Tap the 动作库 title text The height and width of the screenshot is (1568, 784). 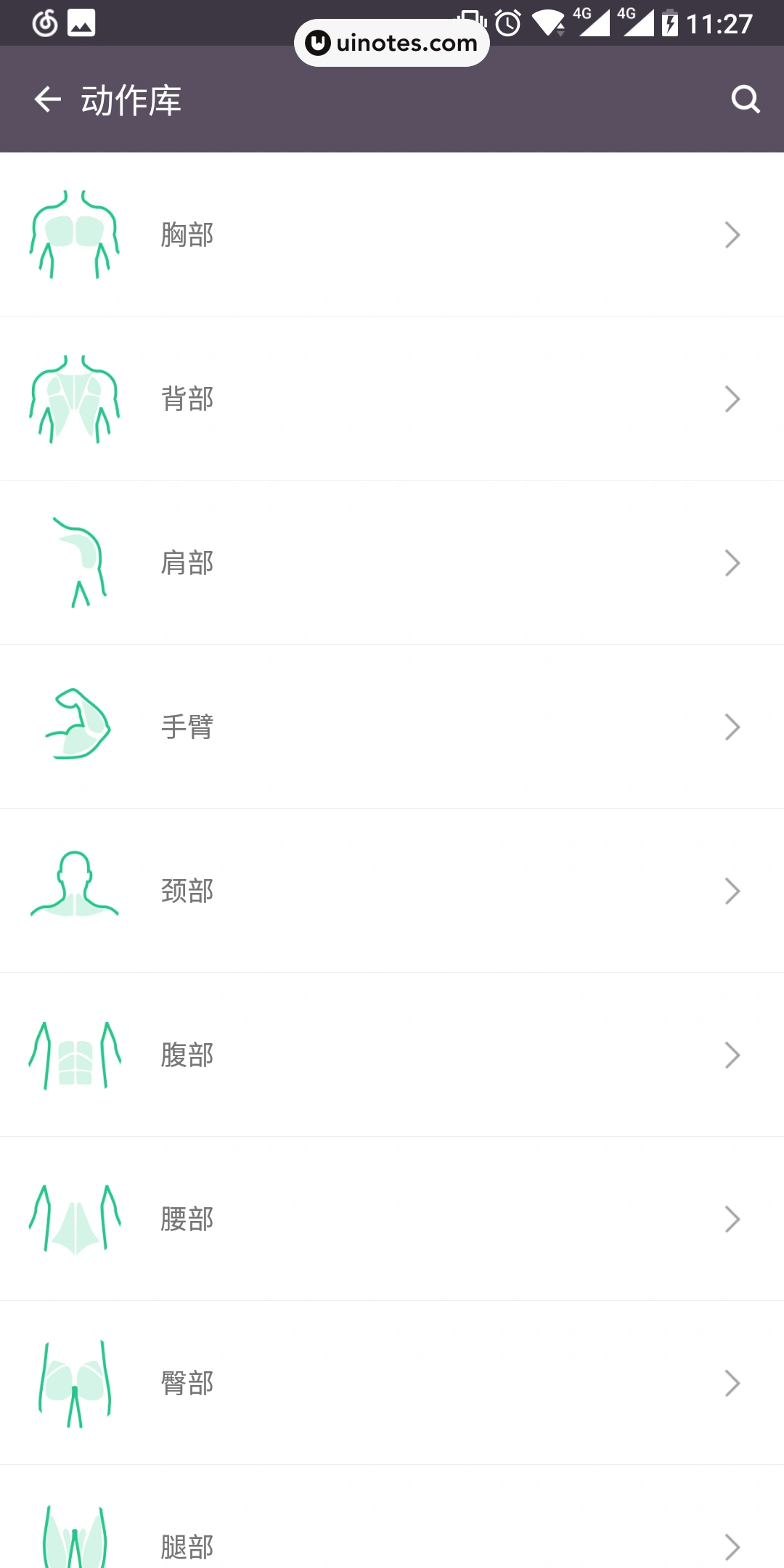tap(131, 99)
